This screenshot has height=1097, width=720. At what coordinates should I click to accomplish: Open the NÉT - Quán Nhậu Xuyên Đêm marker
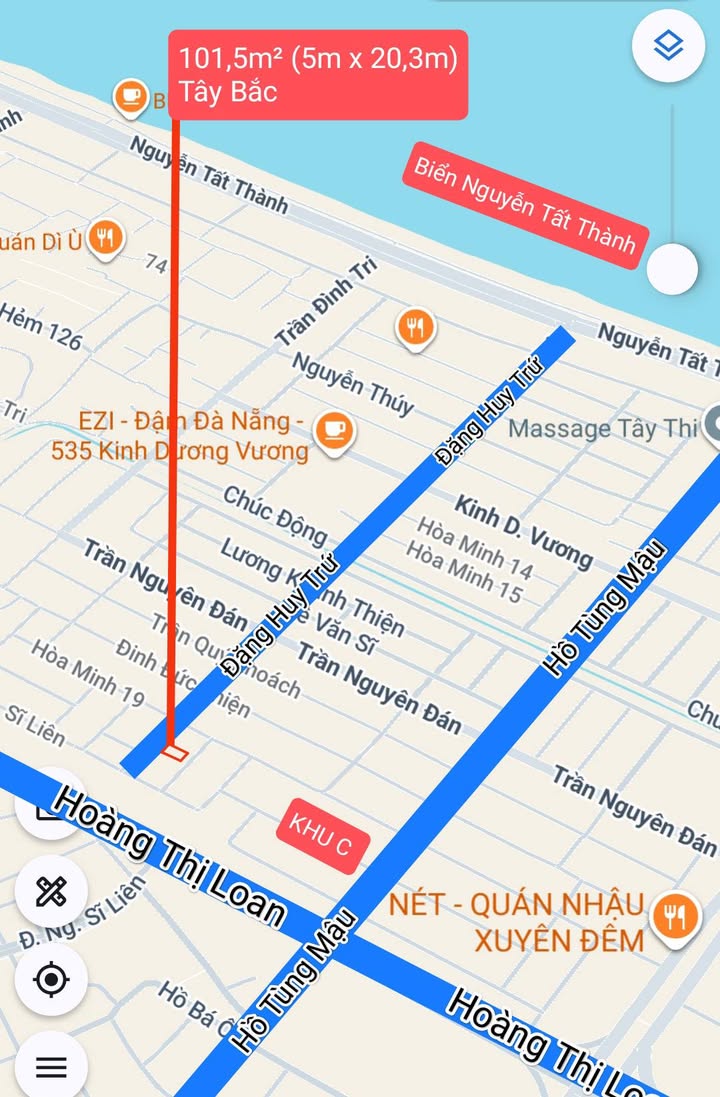pos(675,914)
